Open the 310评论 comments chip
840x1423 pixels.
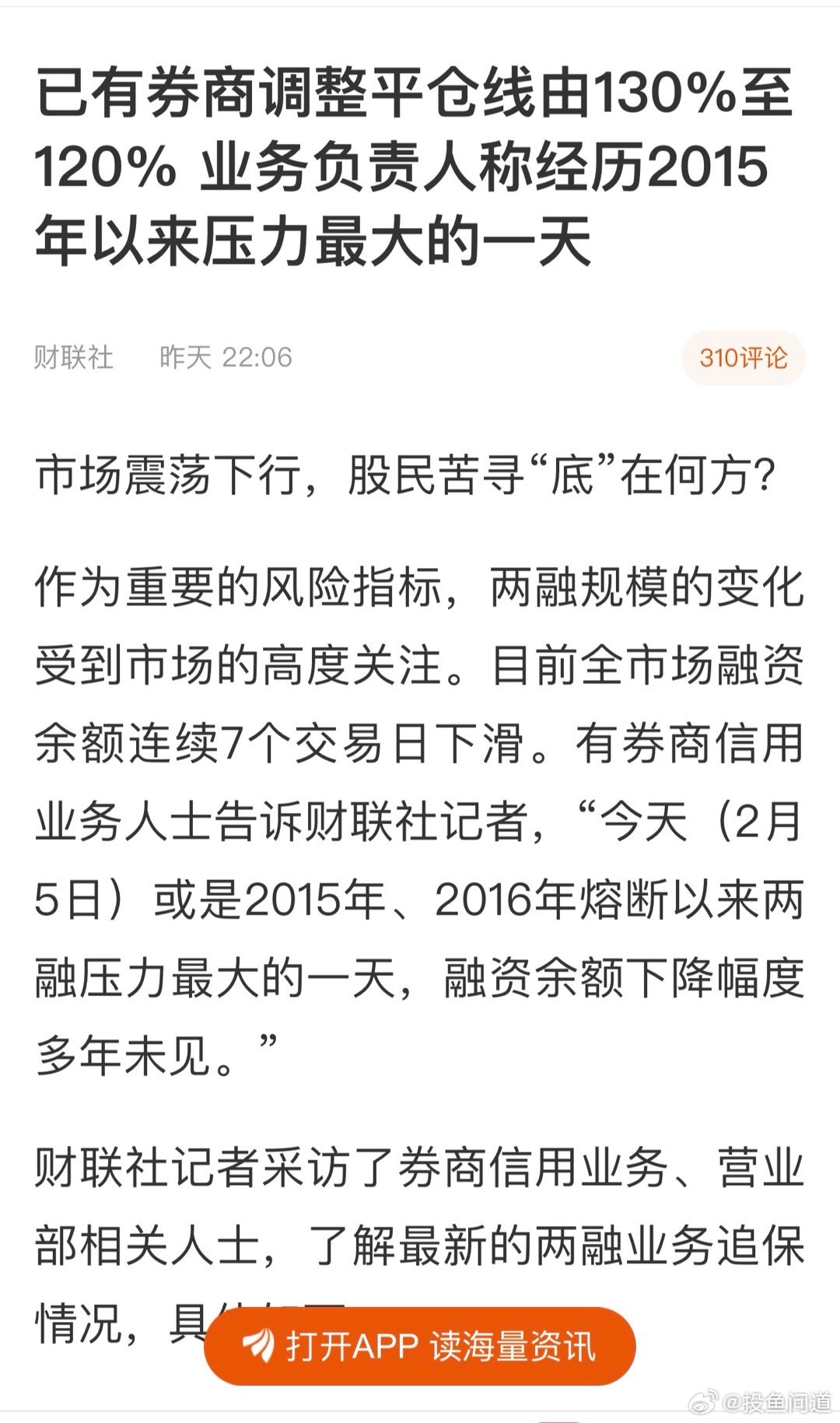[744, 358]
